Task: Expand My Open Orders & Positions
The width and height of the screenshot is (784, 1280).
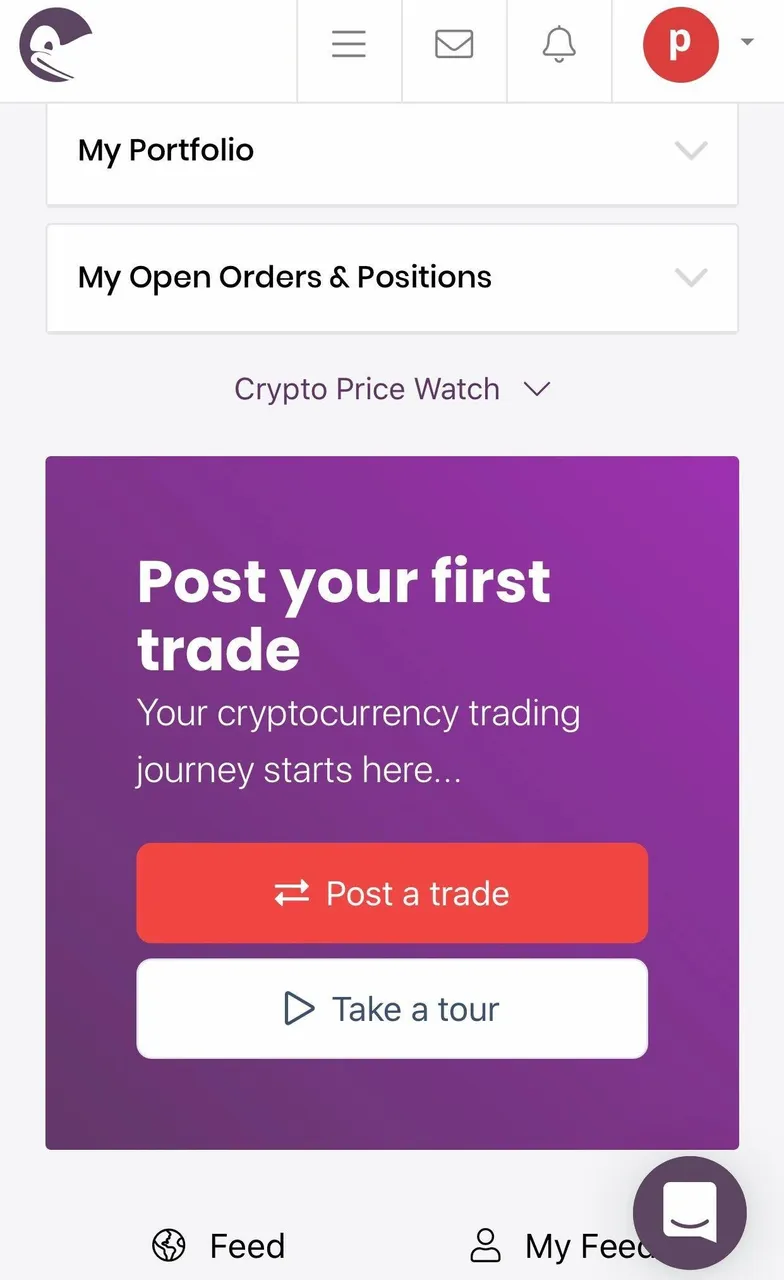Action: pos(391,277)
